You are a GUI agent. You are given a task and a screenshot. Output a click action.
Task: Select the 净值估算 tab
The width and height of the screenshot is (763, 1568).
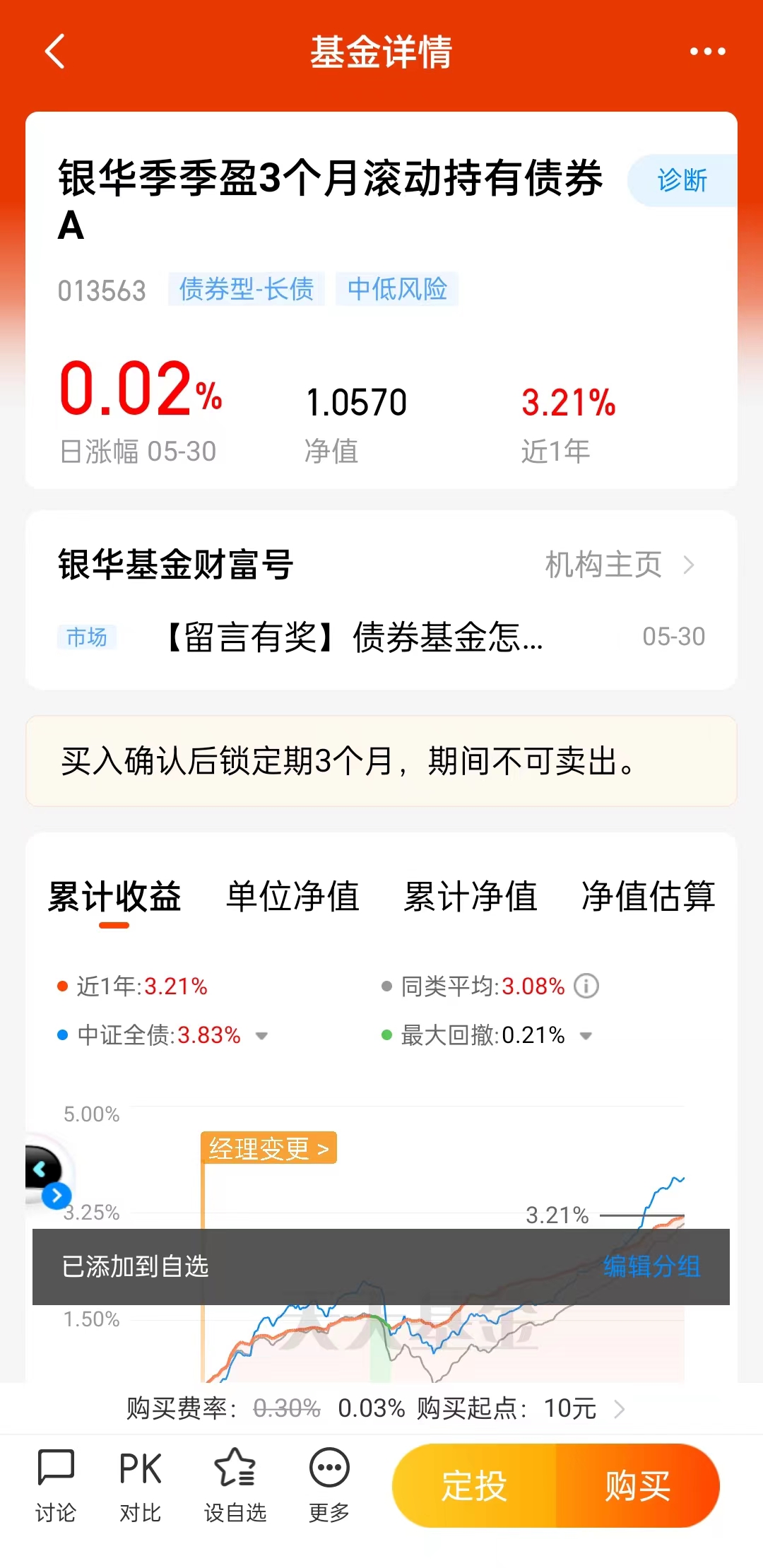tap(648, 896)
